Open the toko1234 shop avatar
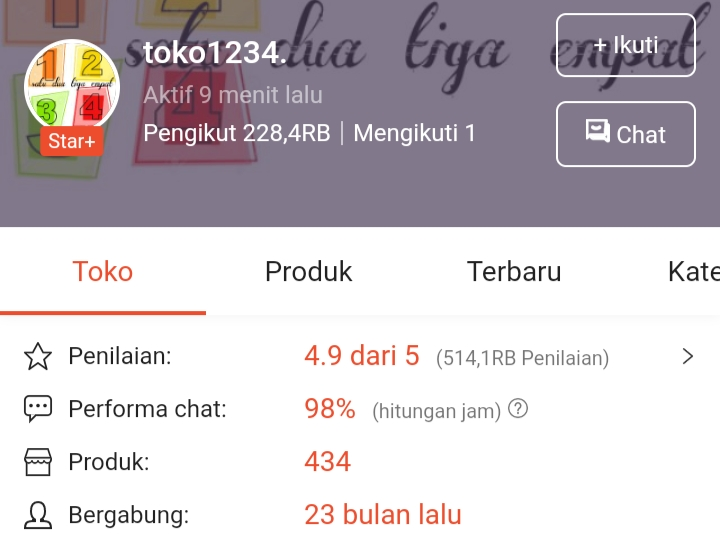Screen dimensions: 720x540 coord(71,88)
